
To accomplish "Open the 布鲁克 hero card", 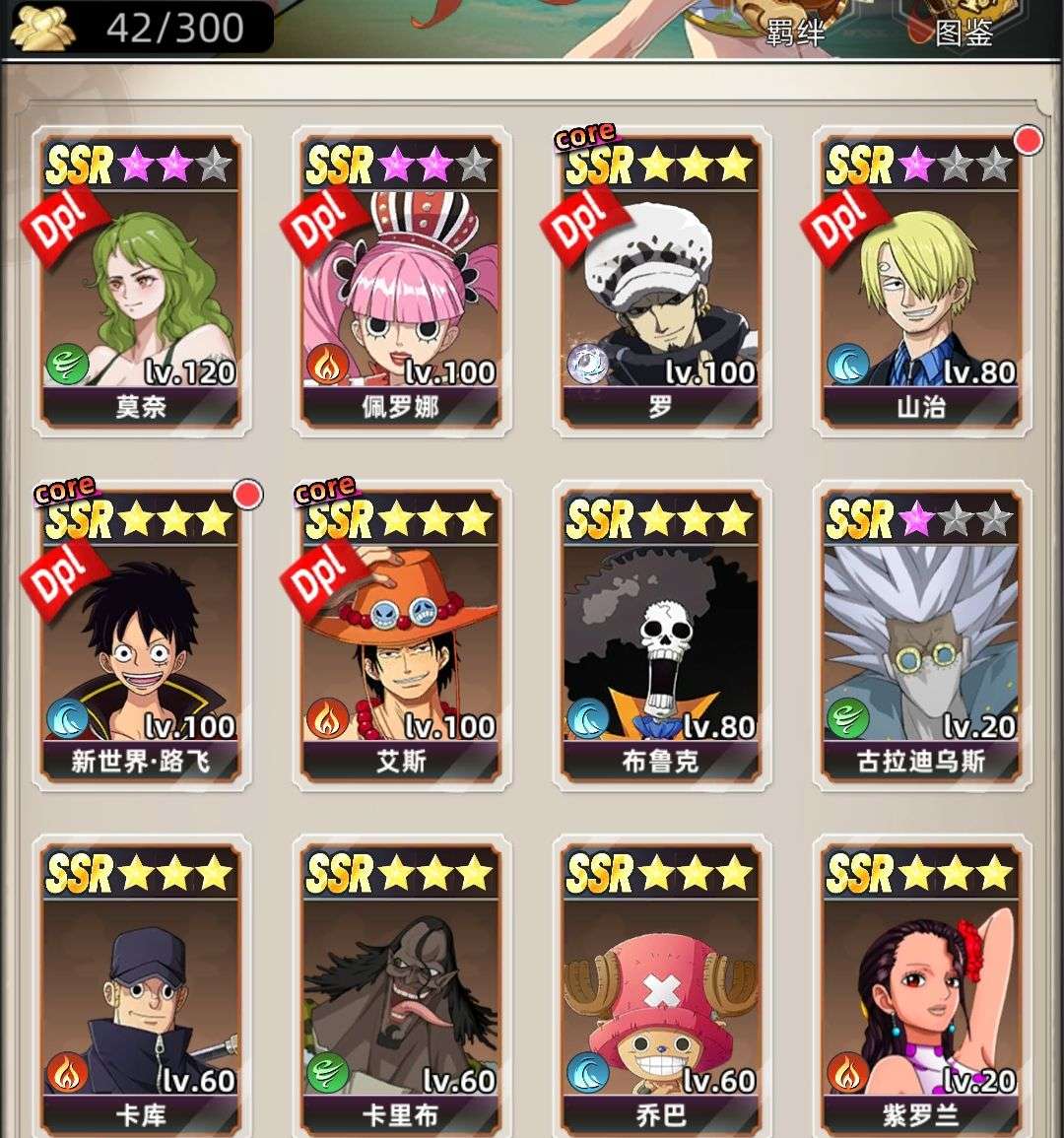I will coord(660,636).
